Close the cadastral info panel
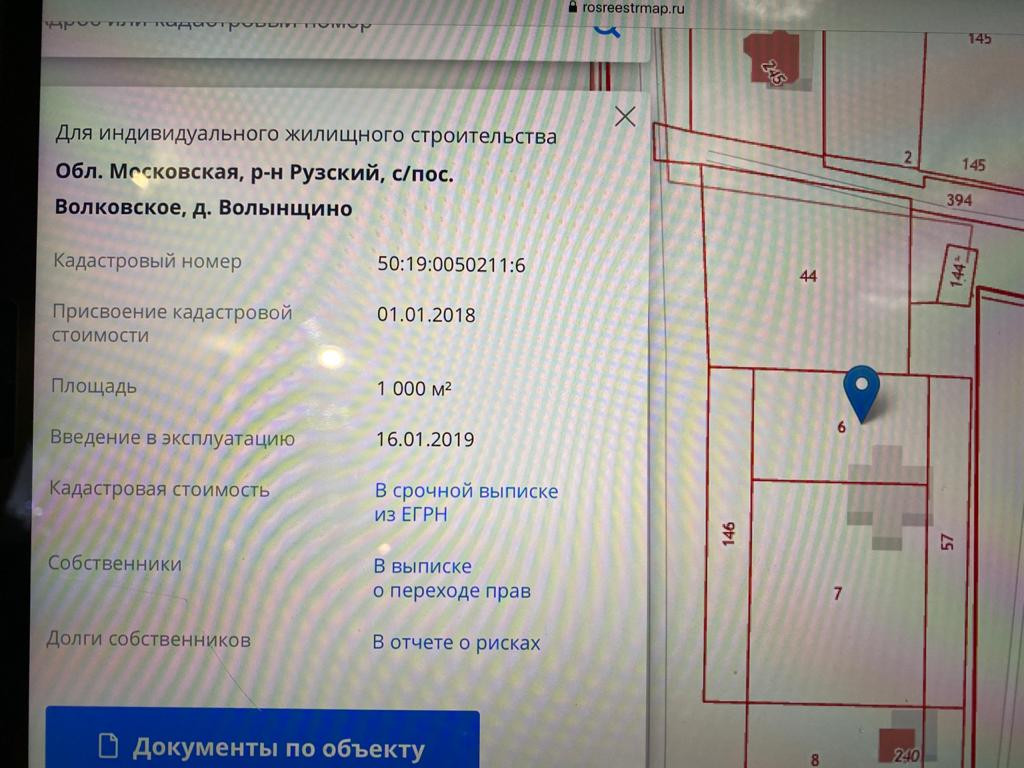This screenshot has width=1024, height=768. (625, 117)
